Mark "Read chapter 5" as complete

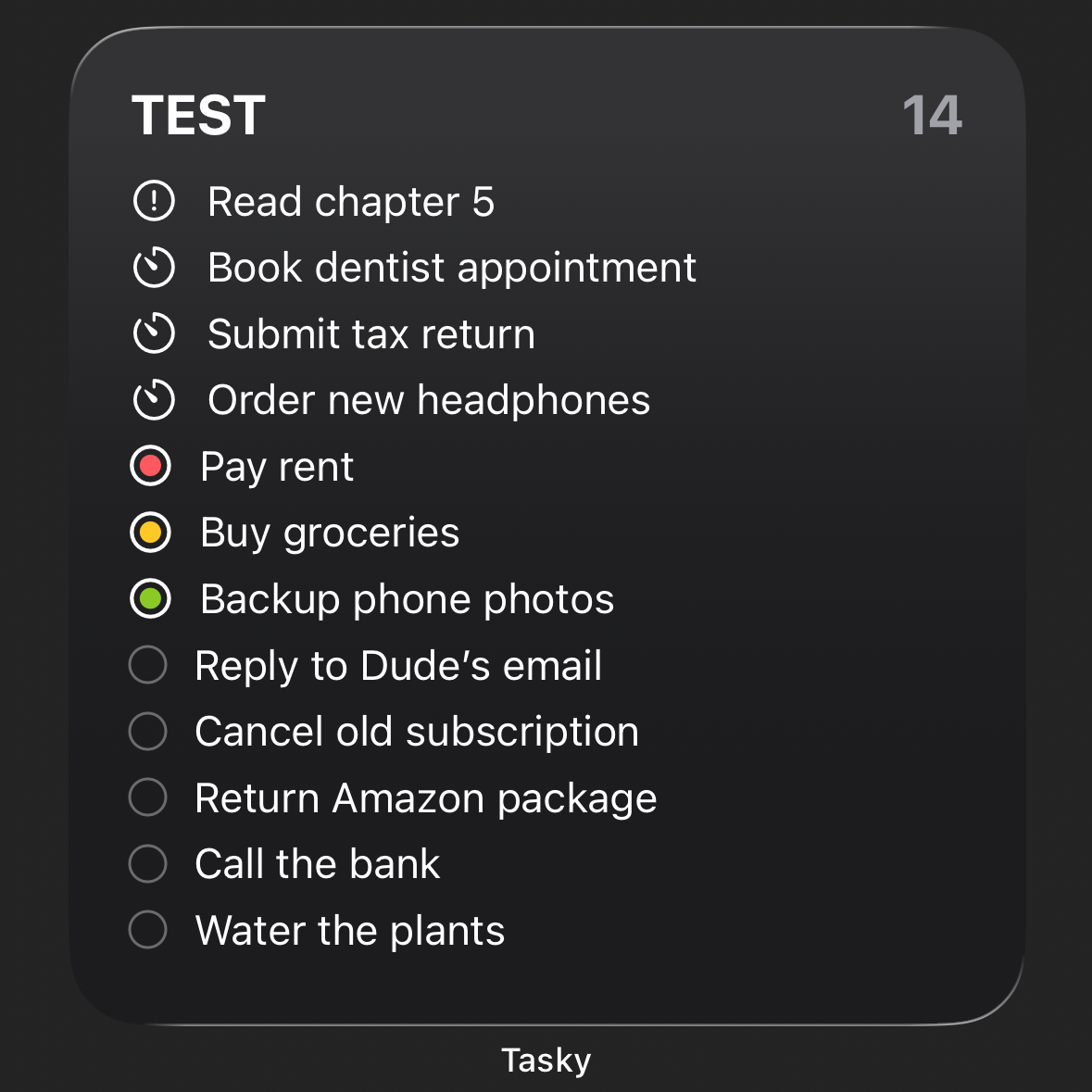(x=154, y=202)
